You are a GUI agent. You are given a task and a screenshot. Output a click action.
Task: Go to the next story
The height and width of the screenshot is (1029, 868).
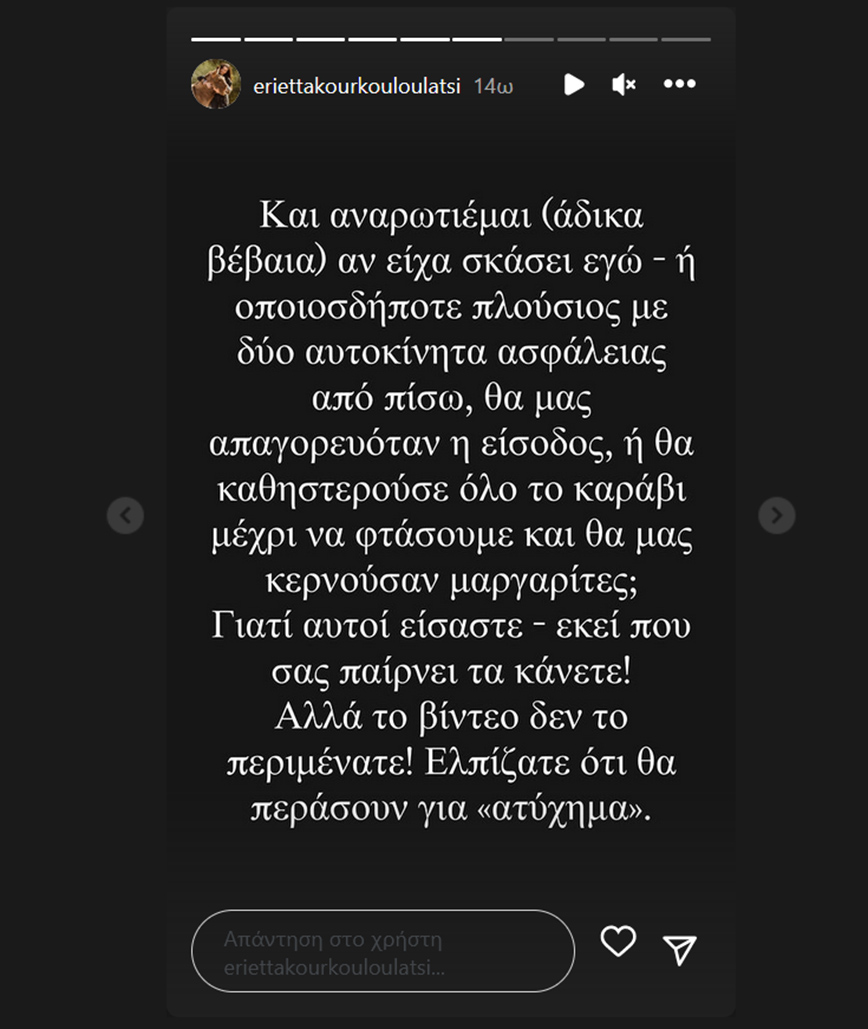[776, 515]
